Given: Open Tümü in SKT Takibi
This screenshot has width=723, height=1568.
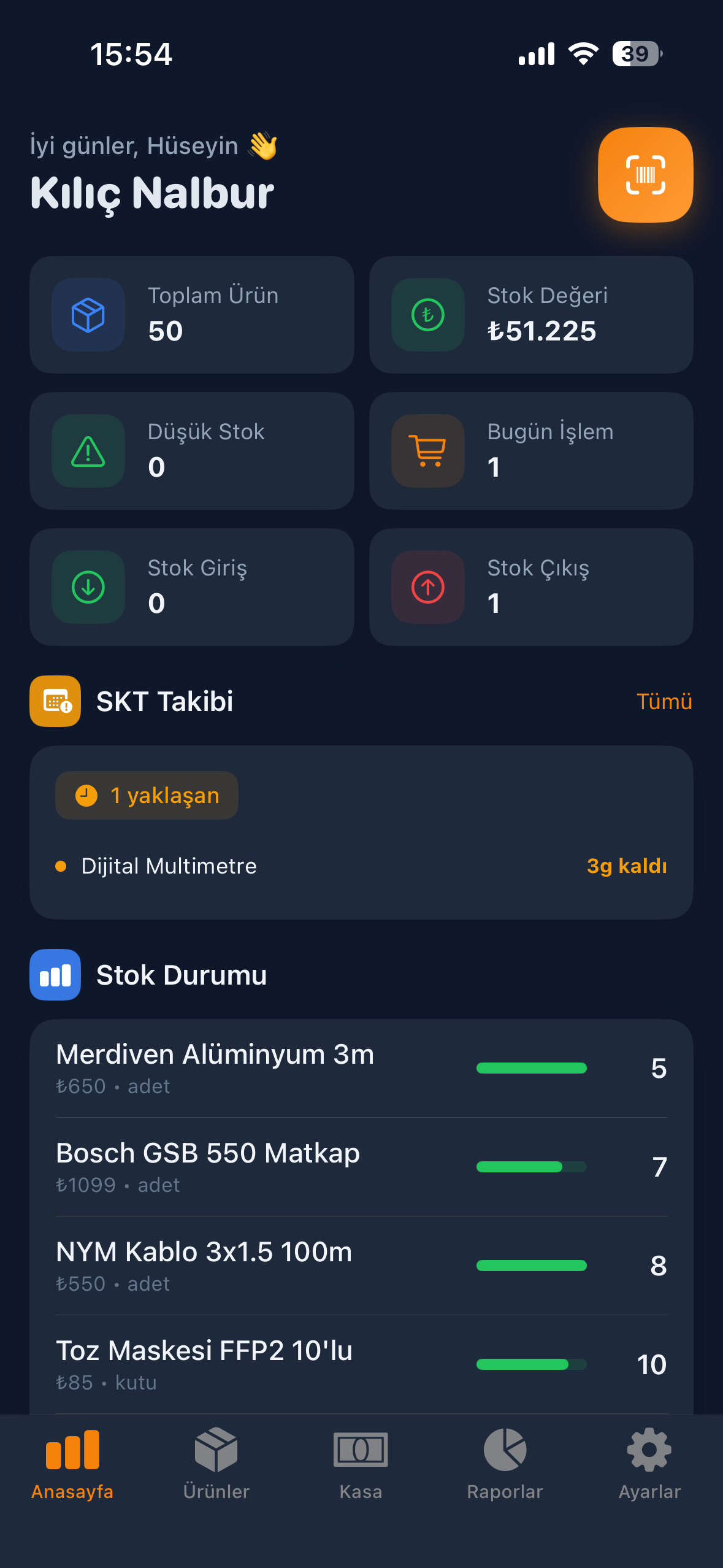Looking at the screenshot, I should coord(665,701).
